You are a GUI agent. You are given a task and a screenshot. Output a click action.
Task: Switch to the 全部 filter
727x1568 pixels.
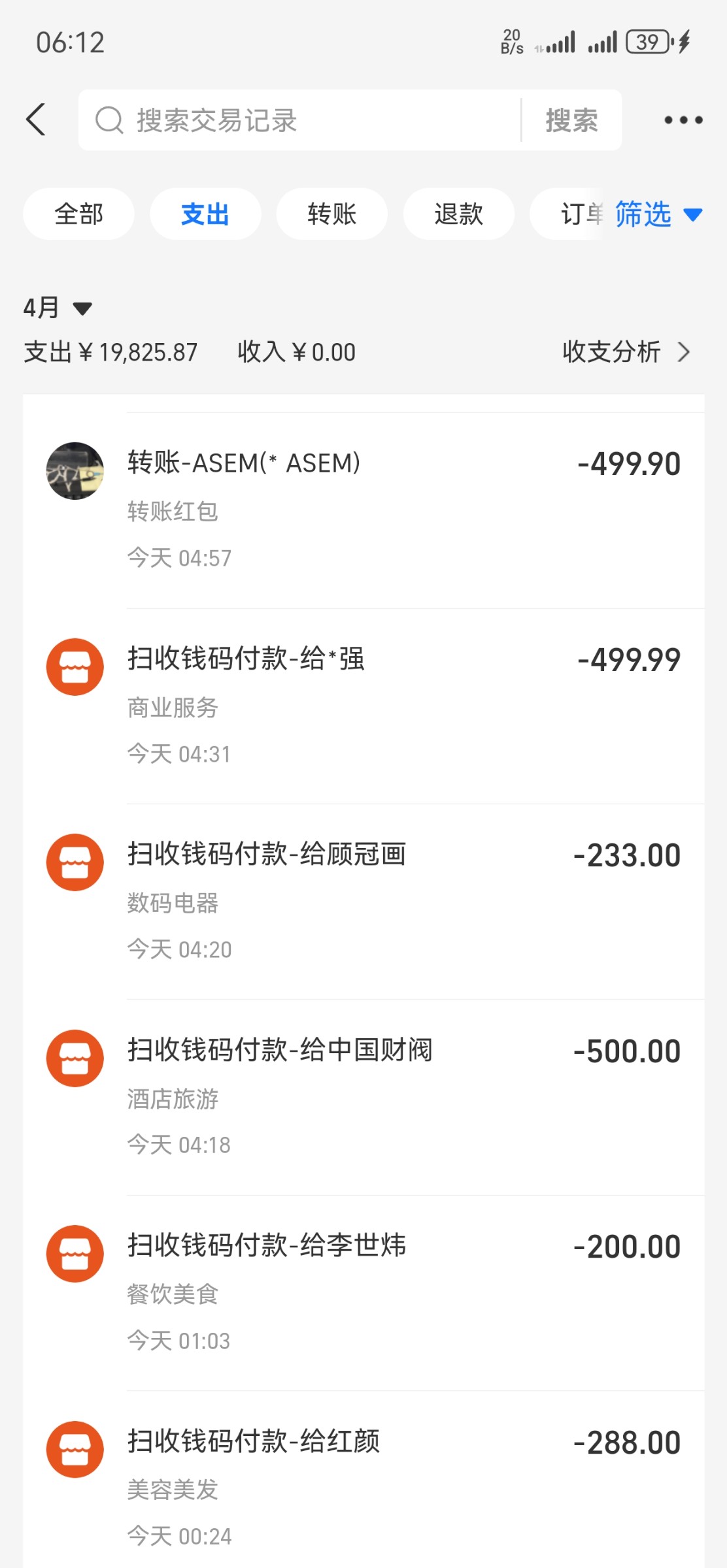pos(78,214)
